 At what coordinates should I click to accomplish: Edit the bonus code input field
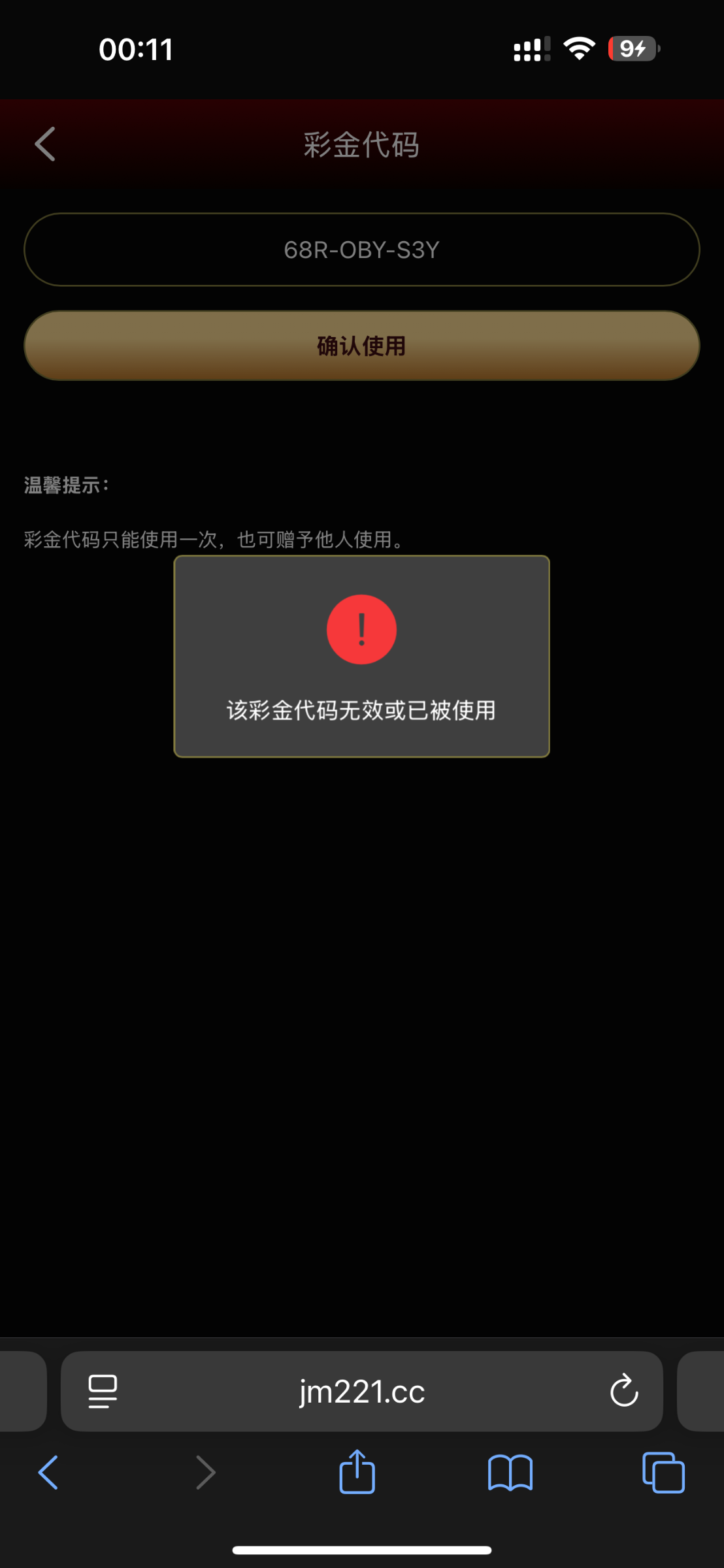[361, 250]
